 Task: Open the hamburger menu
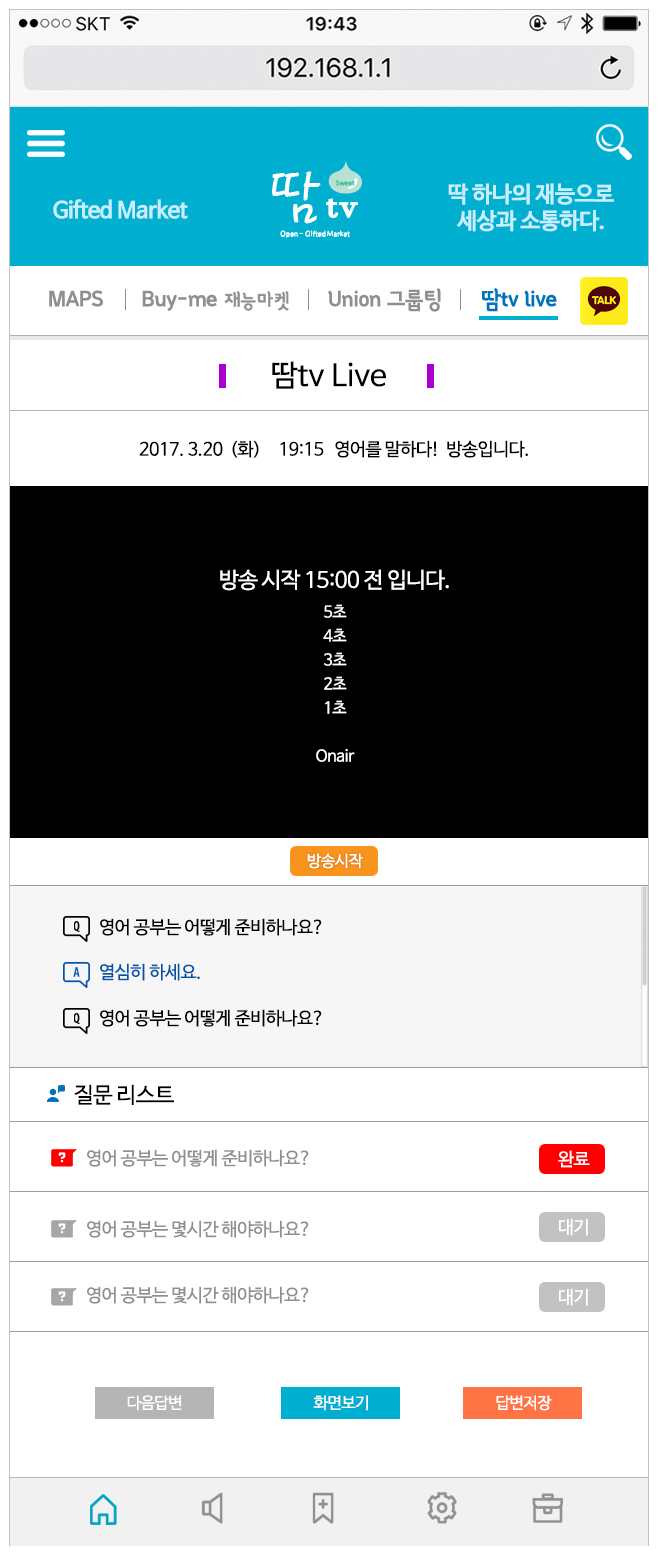tap(46, 144)
